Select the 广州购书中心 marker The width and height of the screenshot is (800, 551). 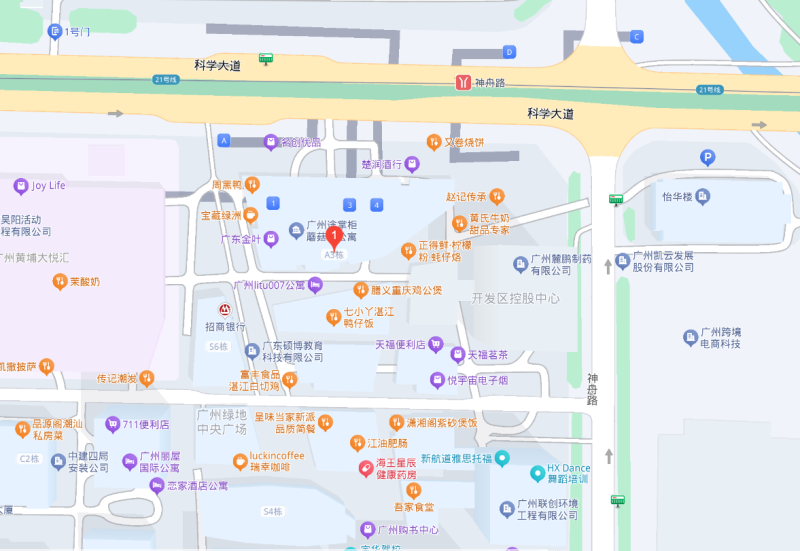coord(367,529)
